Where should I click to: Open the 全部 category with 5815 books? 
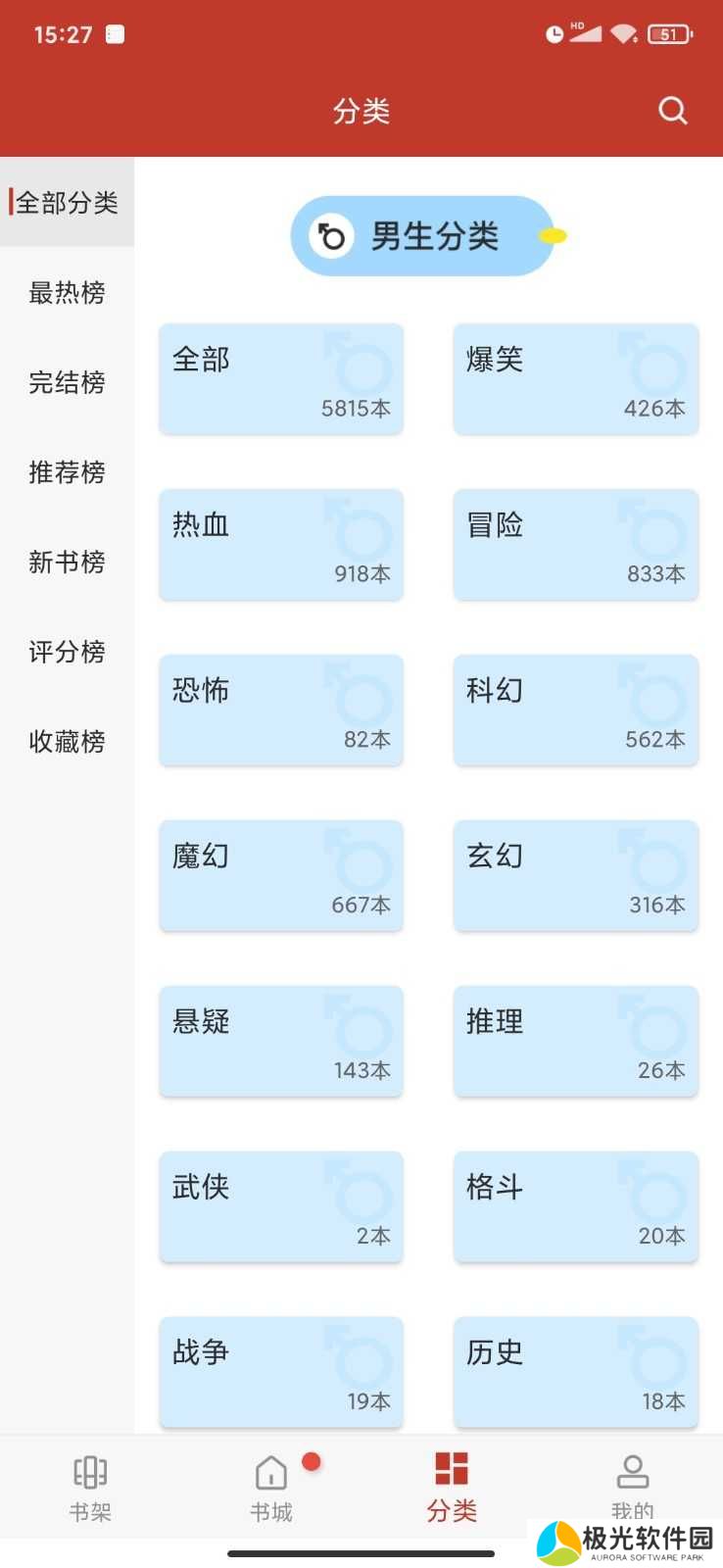pyautogui.click(x=281, y=379)
